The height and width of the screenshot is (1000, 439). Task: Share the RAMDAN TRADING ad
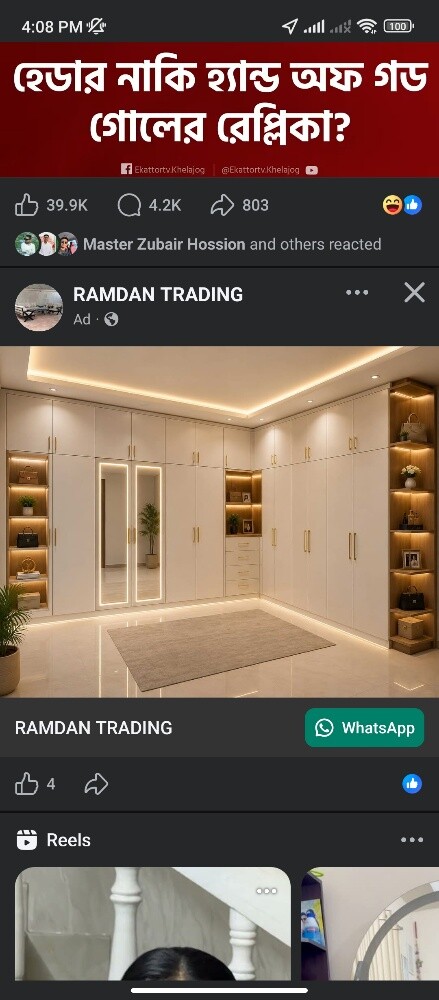coord(96,784)
